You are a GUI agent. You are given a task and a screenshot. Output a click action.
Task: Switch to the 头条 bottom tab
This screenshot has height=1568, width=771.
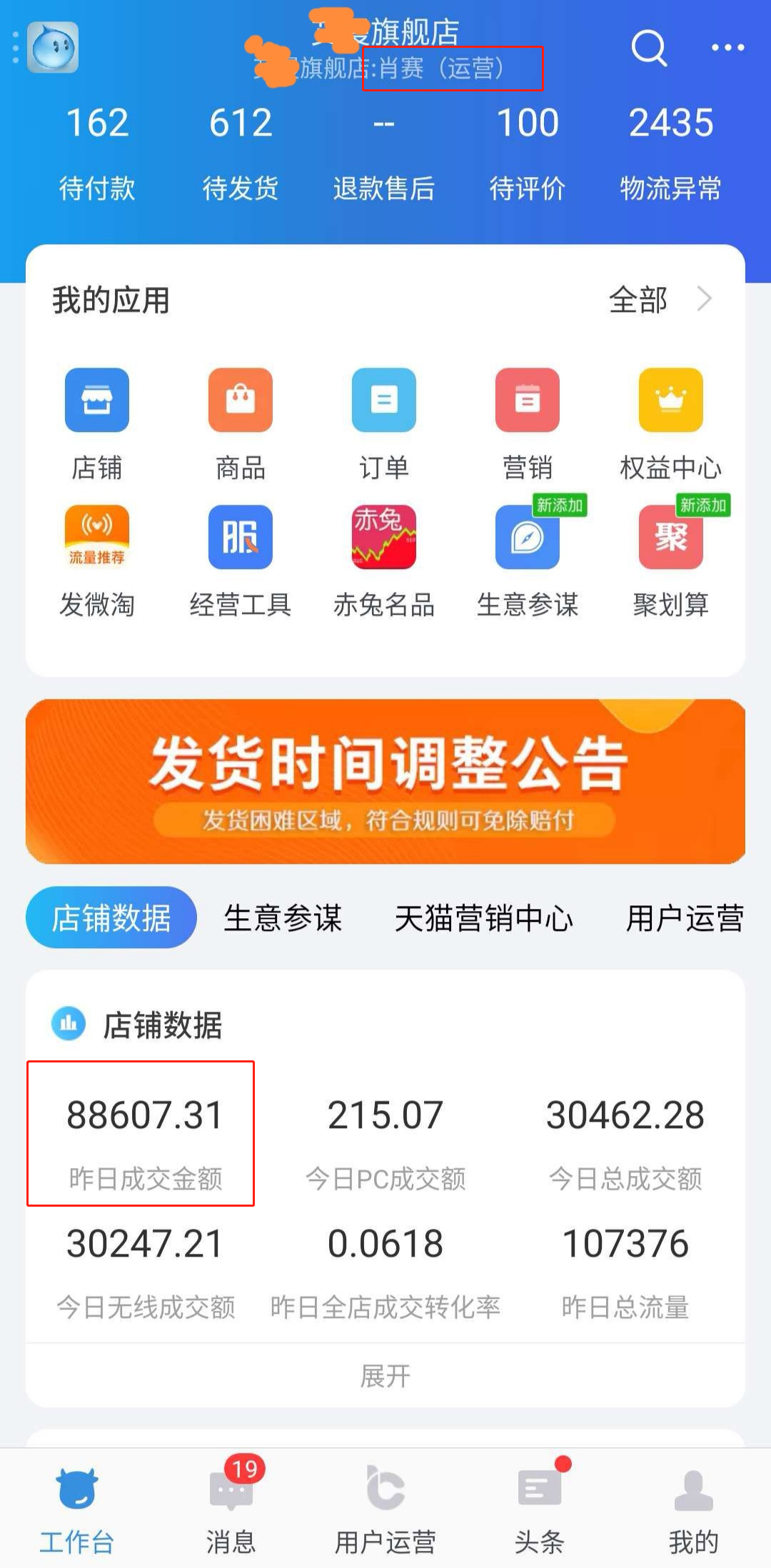pos(539,1507)
